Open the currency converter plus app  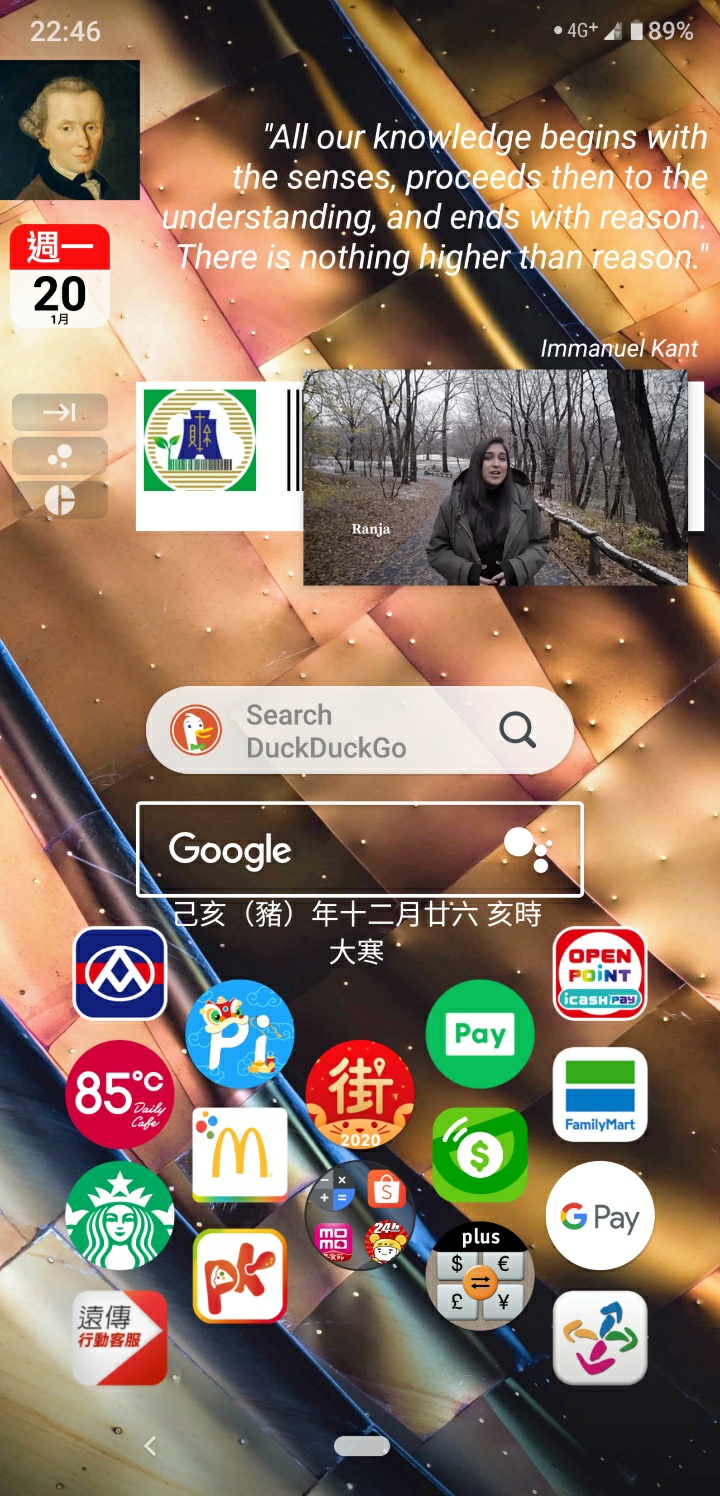[480, 1276]
